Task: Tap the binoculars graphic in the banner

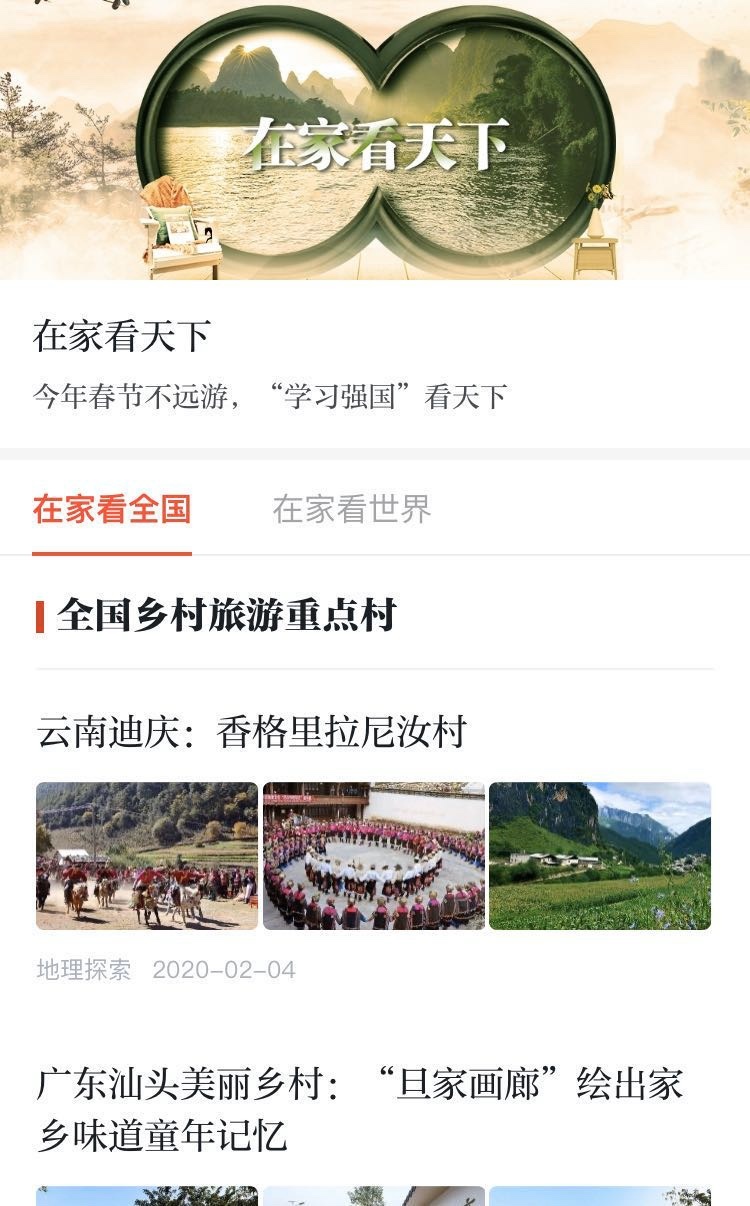Action: coord(375,140)
